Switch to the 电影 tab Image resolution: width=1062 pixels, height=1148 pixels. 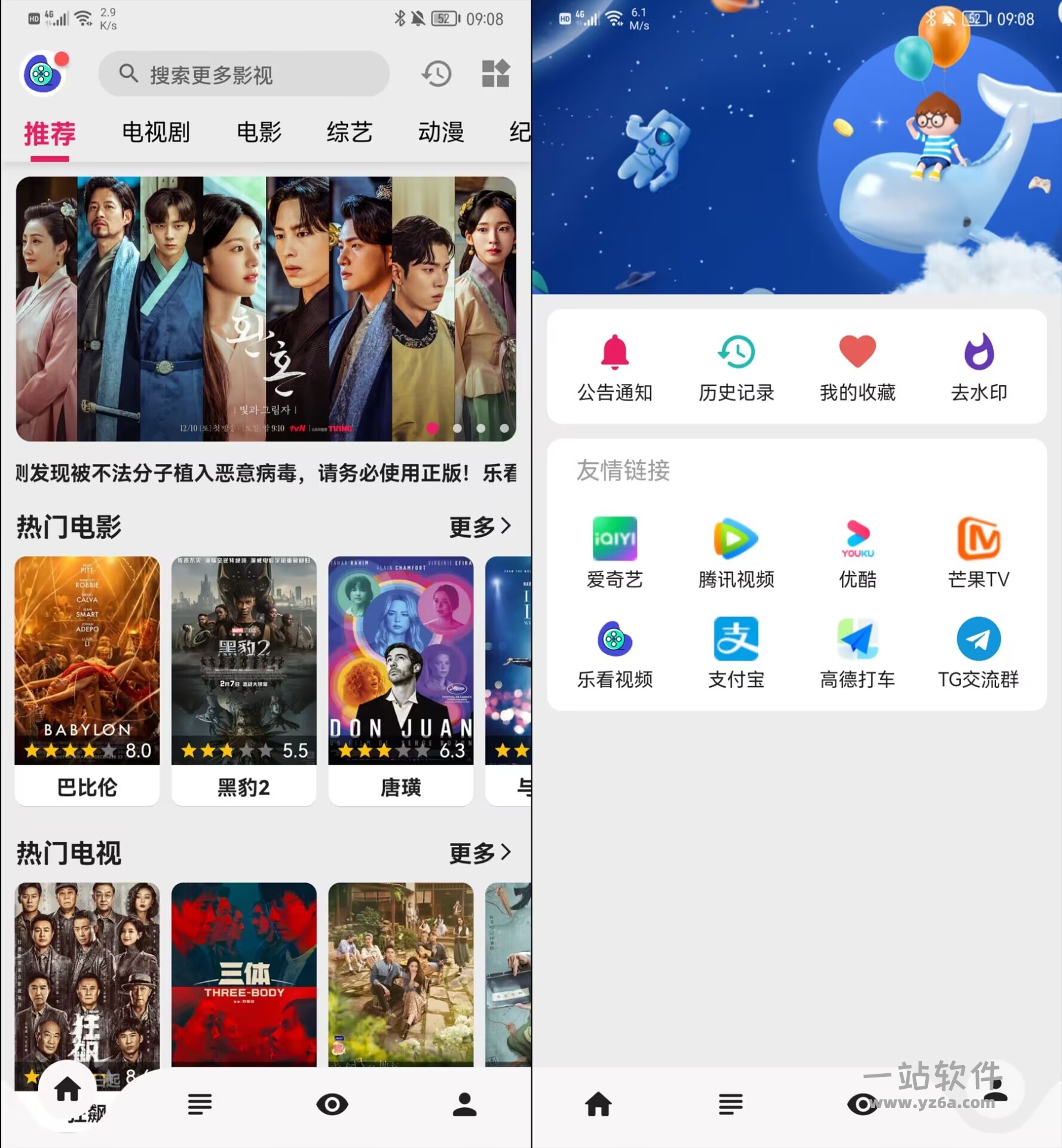[x=259, y=132]
